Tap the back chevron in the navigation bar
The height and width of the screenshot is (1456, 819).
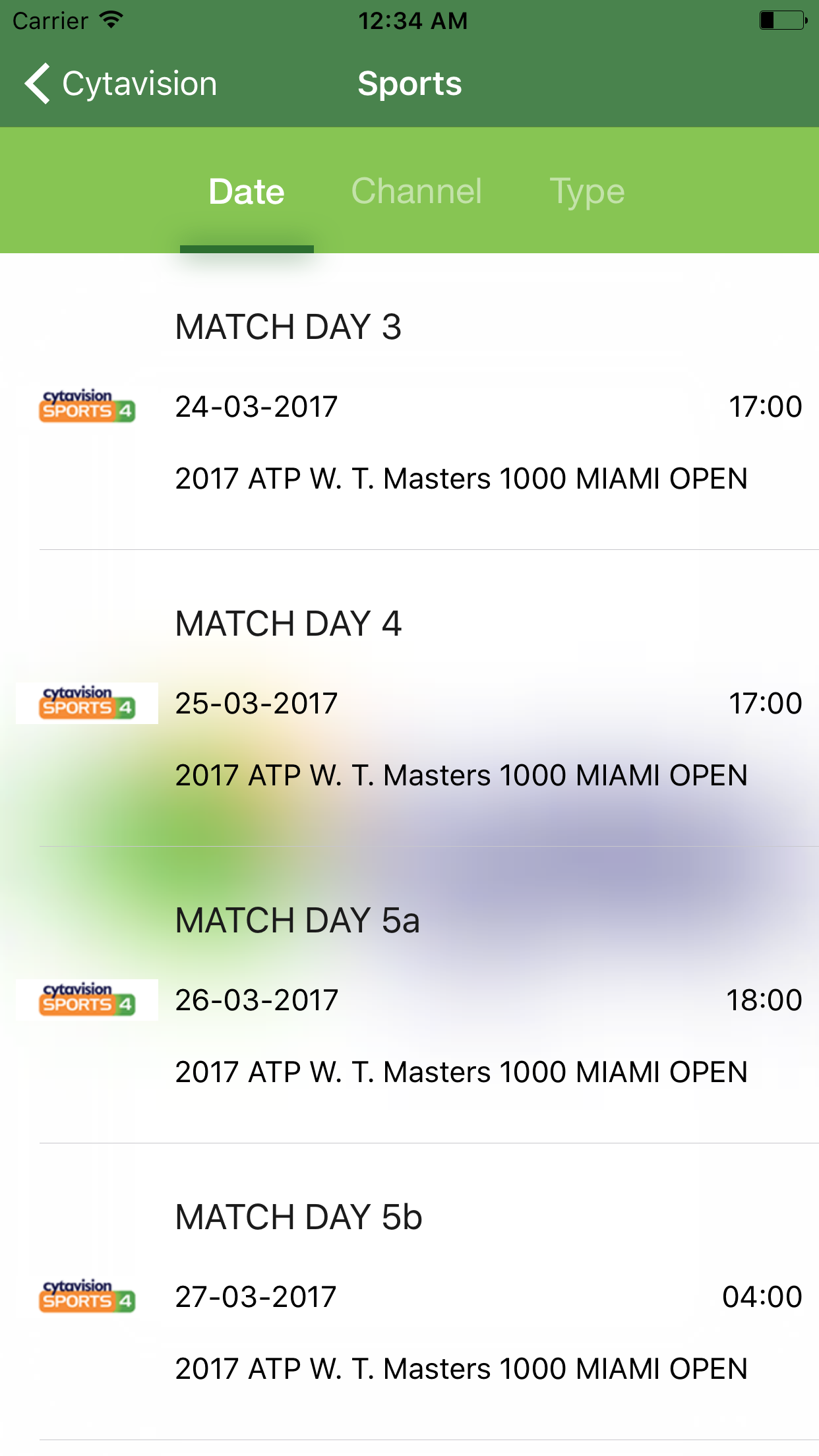[38, 83]
